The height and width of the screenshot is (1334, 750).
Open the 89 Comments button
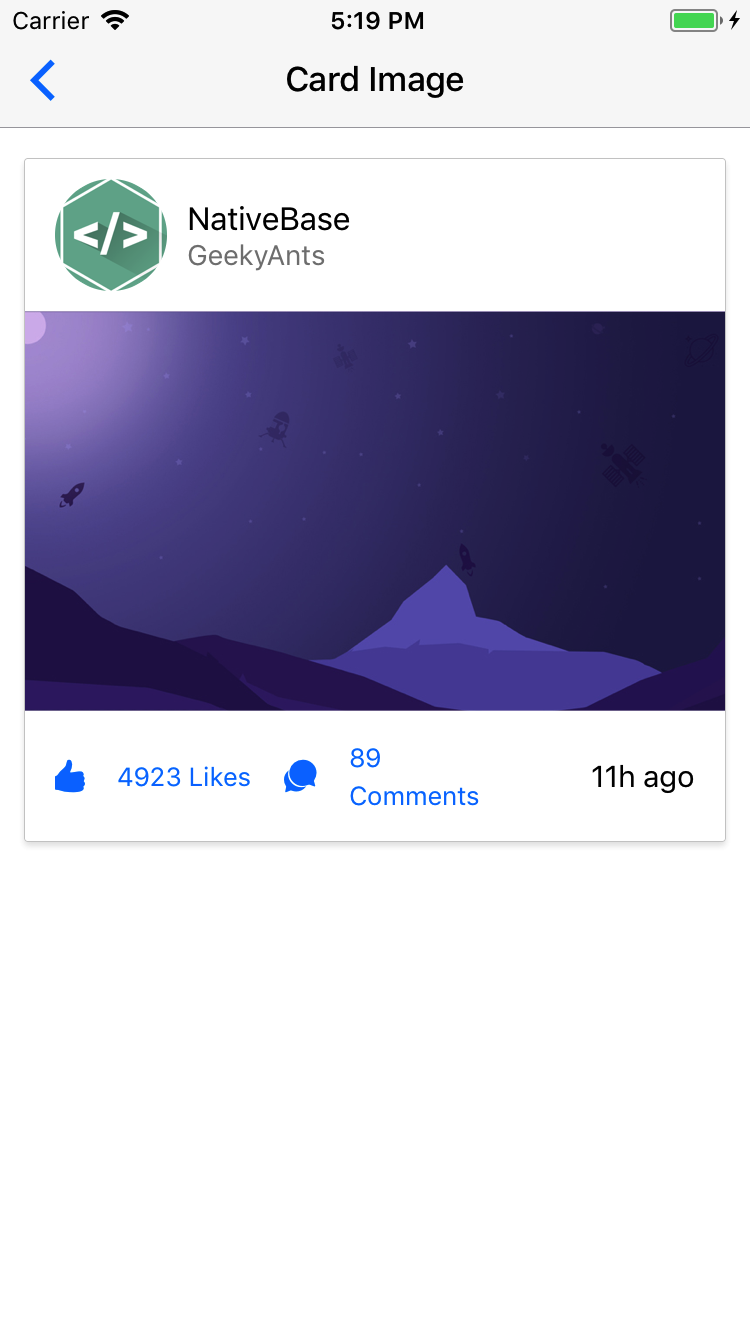point(382,777)
